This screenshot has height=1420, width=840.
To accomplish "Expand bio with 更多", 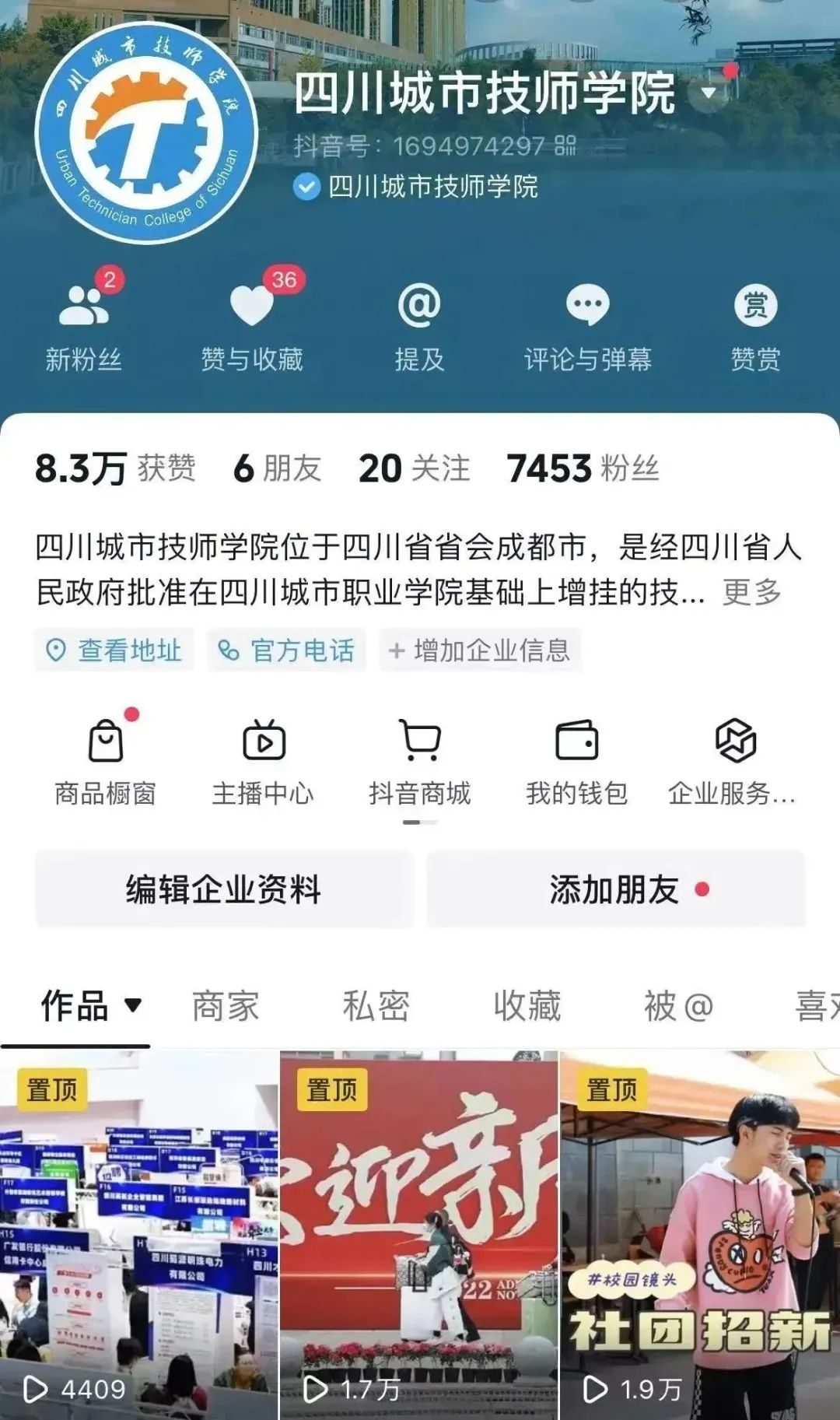I will point(751,593).
